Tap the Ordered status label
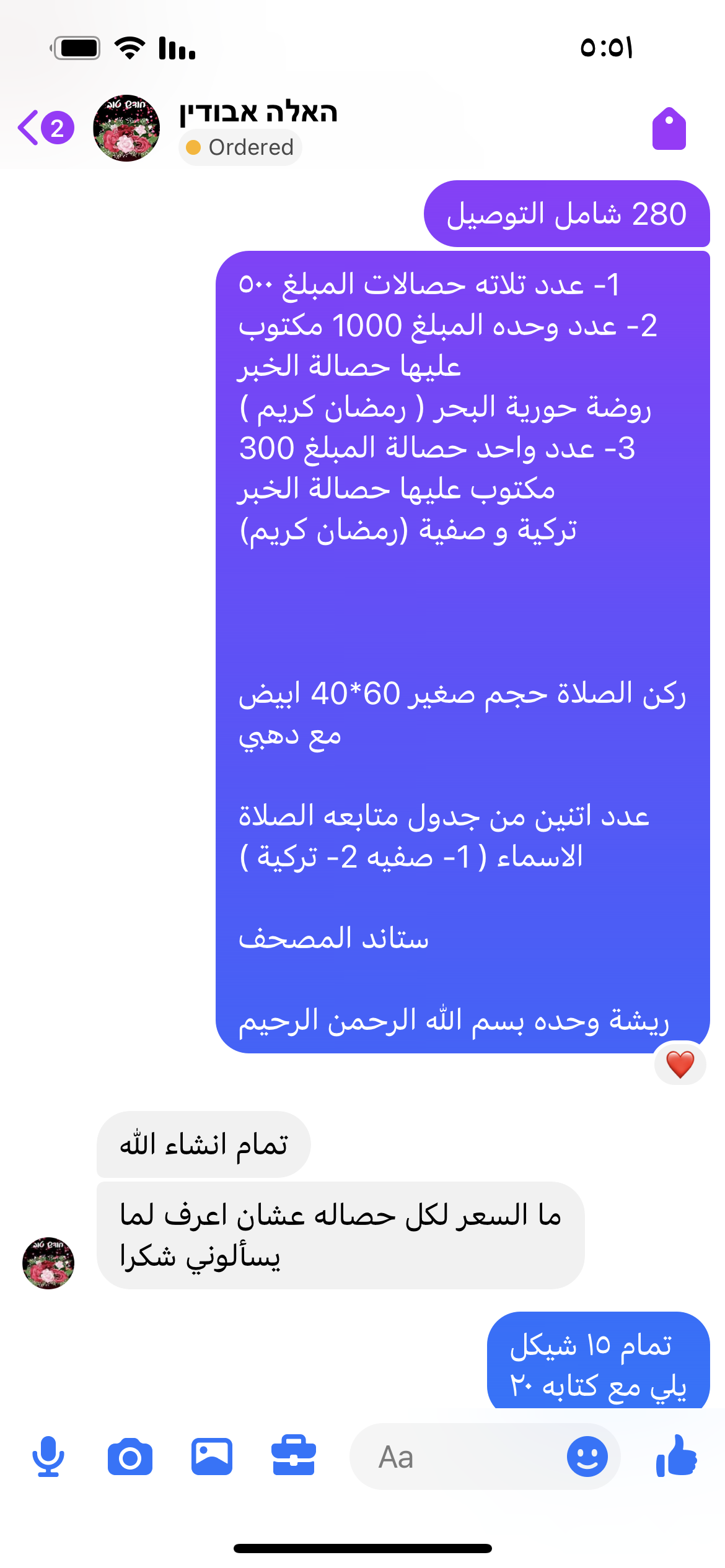 [x=240, y=147]
